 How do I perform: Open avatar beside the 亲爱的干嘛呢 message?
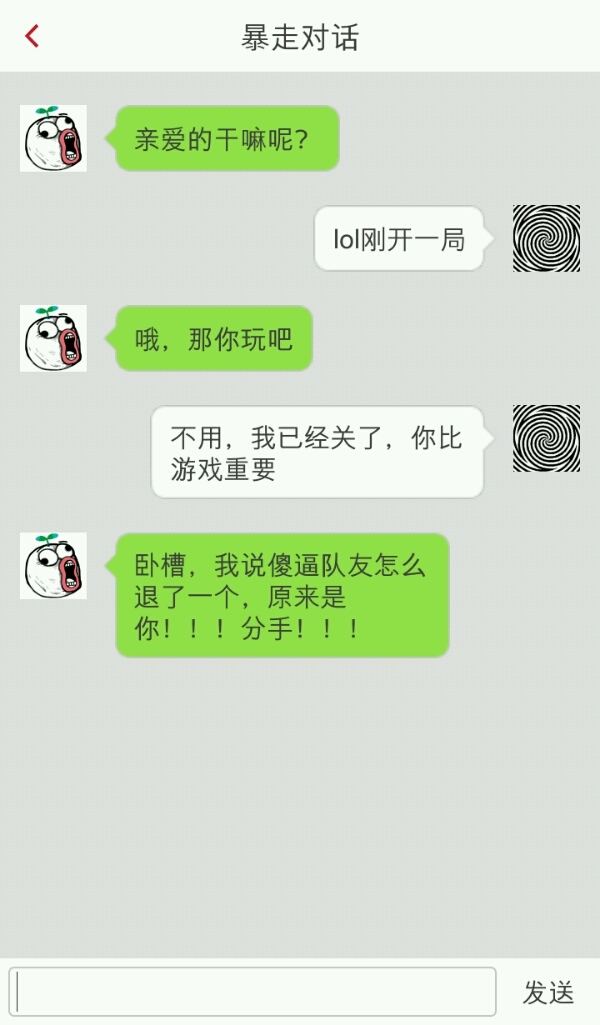(x=53, y=138)
